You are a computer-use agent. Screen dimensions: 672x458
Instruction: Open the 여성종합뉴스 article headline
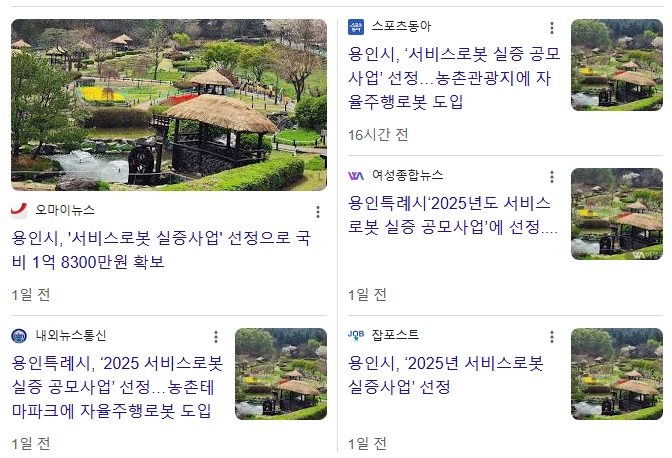452,215
